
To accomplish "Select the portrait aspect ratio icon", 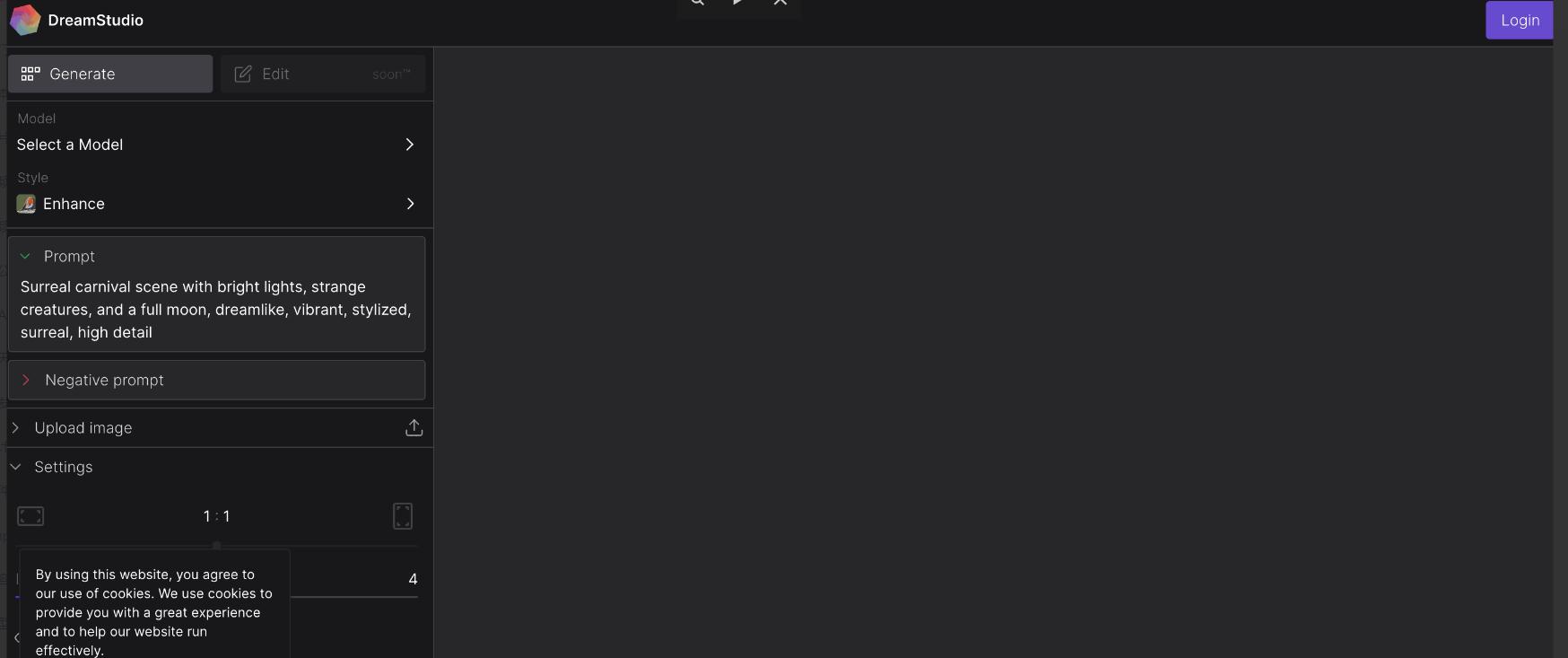I will coord(403,516).
